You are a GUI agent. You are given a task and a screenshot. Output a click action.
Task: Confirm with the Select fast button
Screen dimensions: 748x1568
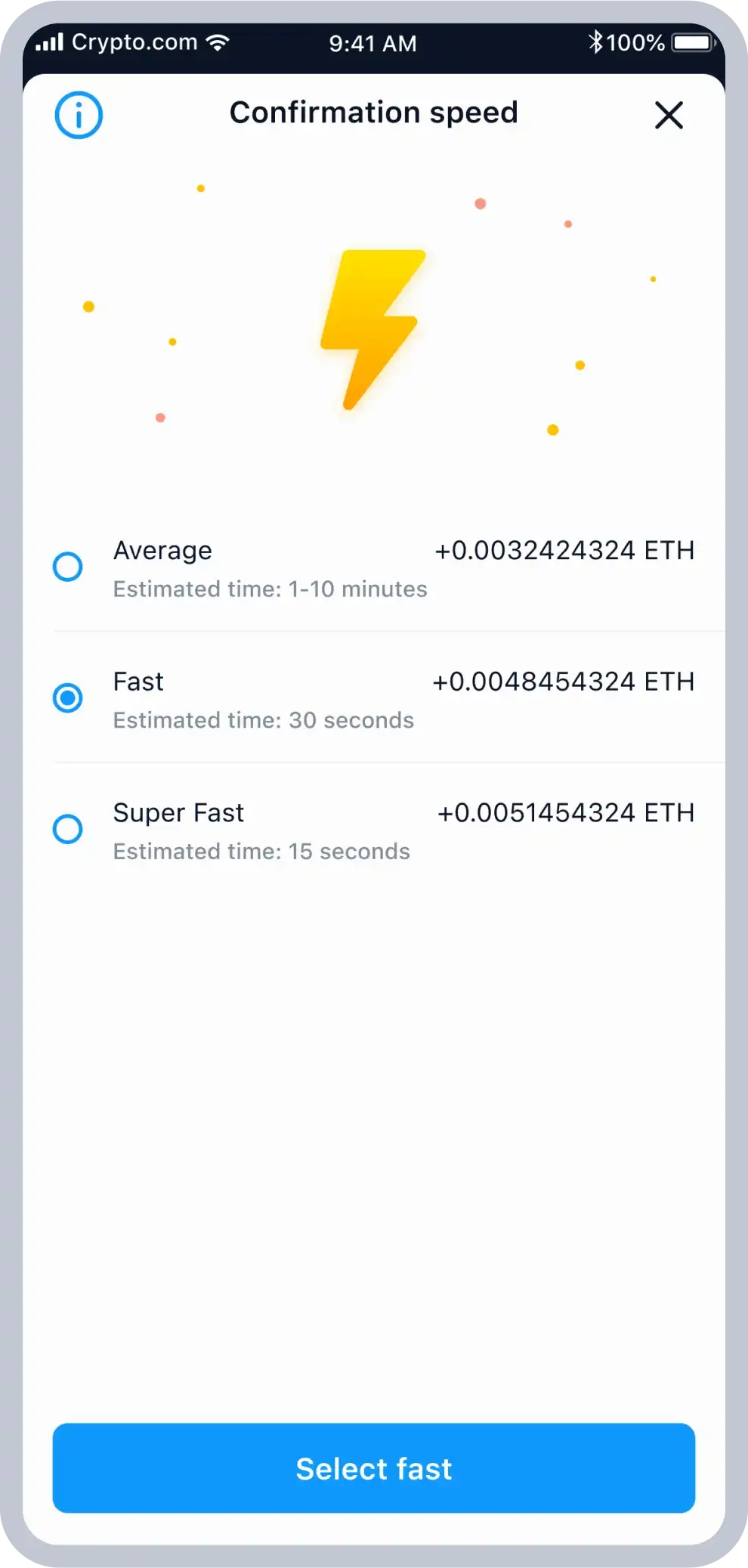pyautogui.click(x=374, y=1468)
